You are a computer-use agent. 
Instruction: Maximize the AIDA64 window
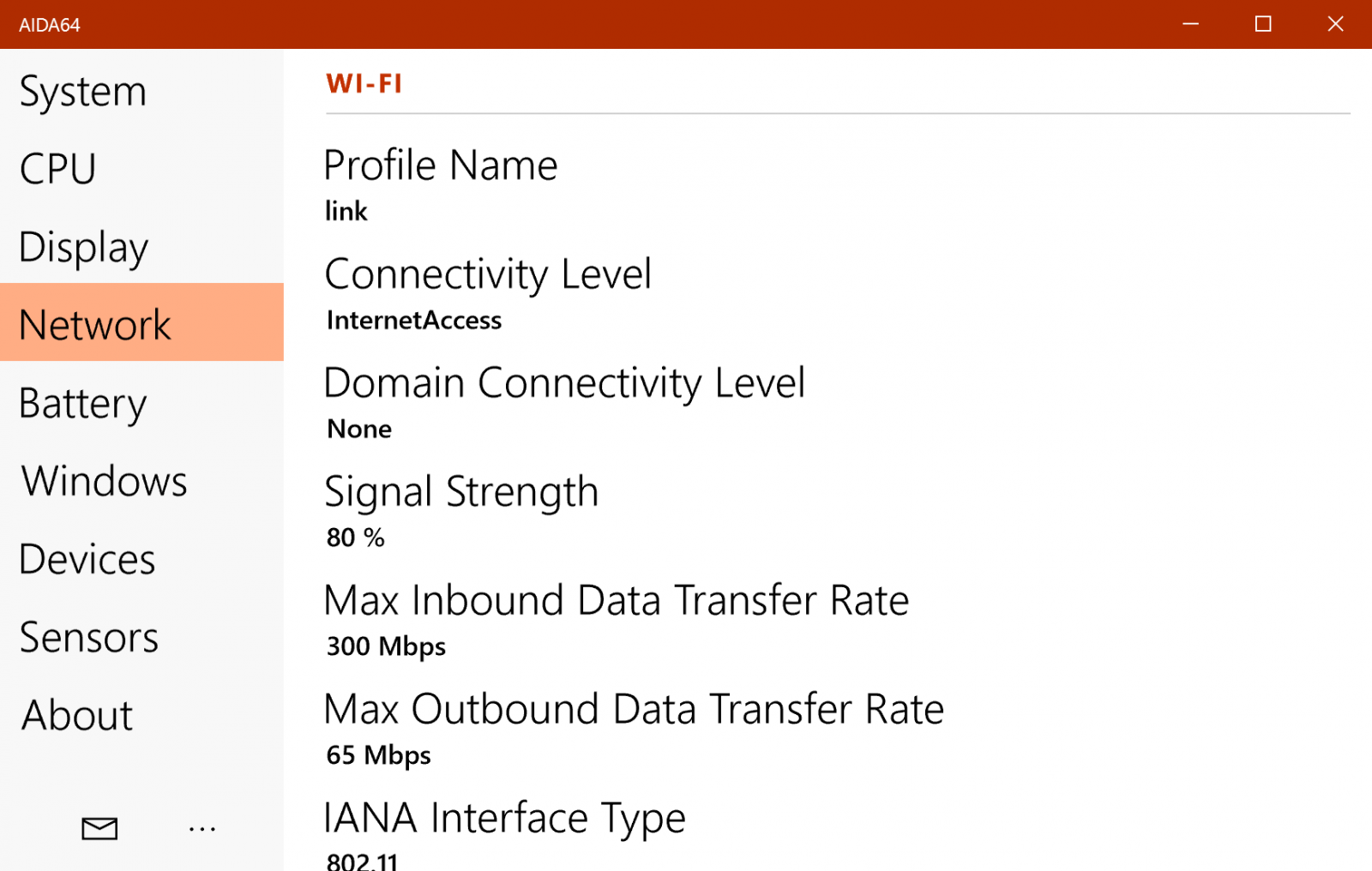tap(1263, 24)
